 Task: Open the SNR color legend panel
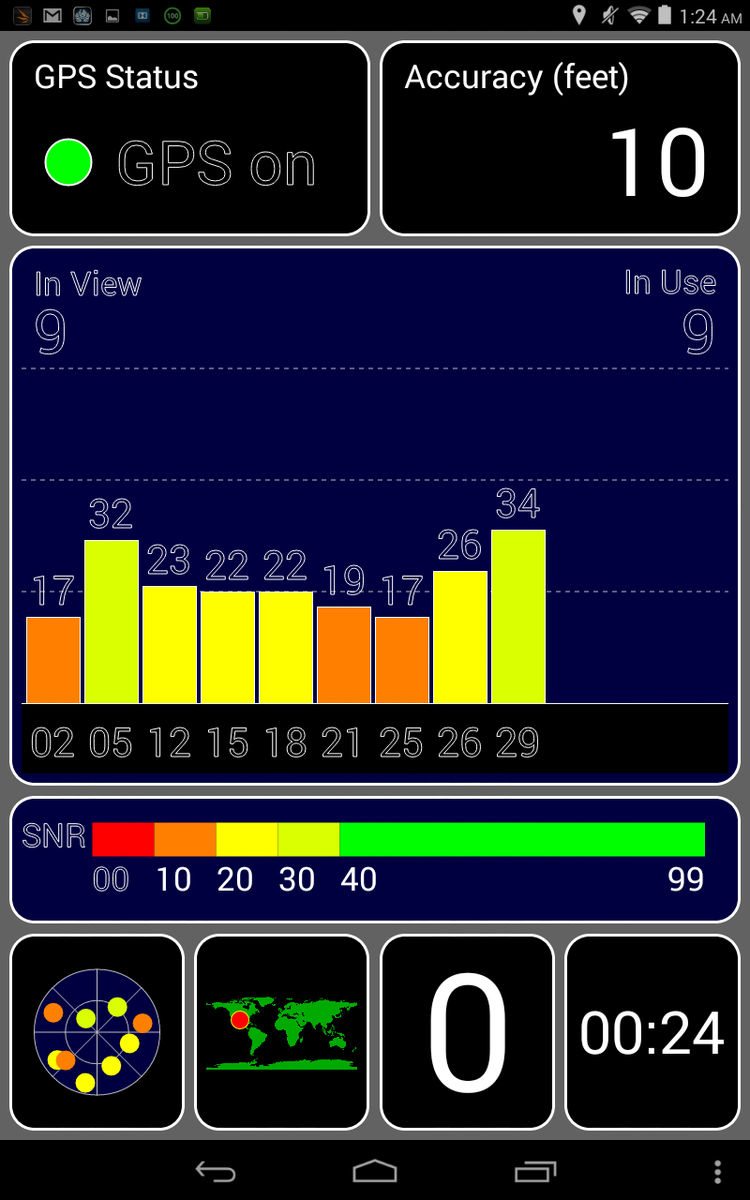click(x=375, y=860)
